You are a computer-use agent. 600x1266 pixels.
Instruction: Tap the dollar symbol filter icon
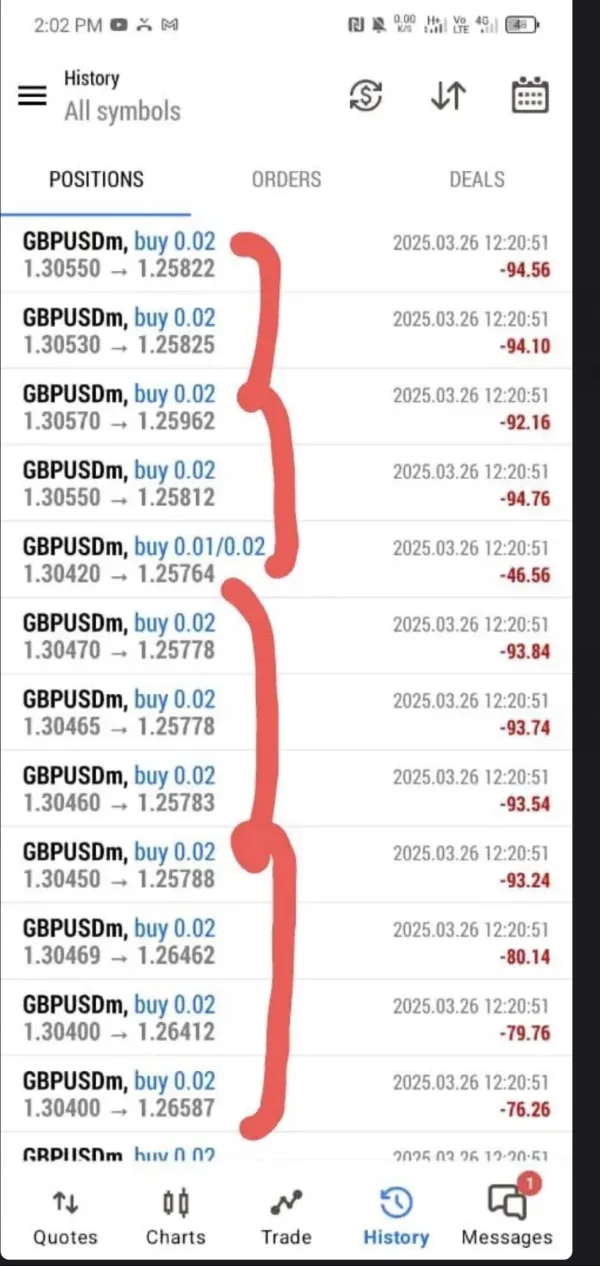click(365, 95)
